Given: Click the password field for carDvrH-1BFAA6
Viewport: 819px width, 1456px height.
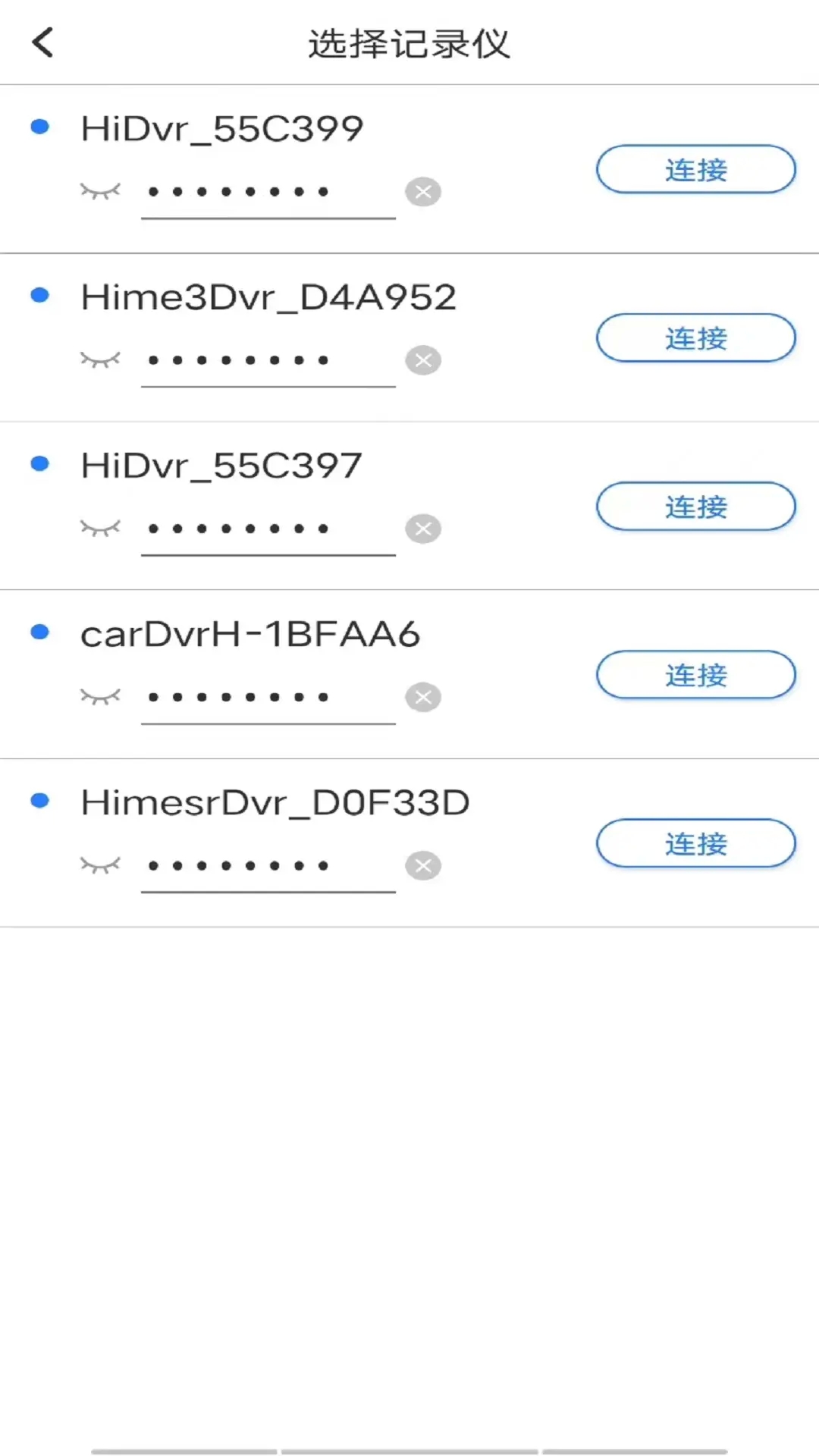Looking at the screenshot, I should (265, 697).
